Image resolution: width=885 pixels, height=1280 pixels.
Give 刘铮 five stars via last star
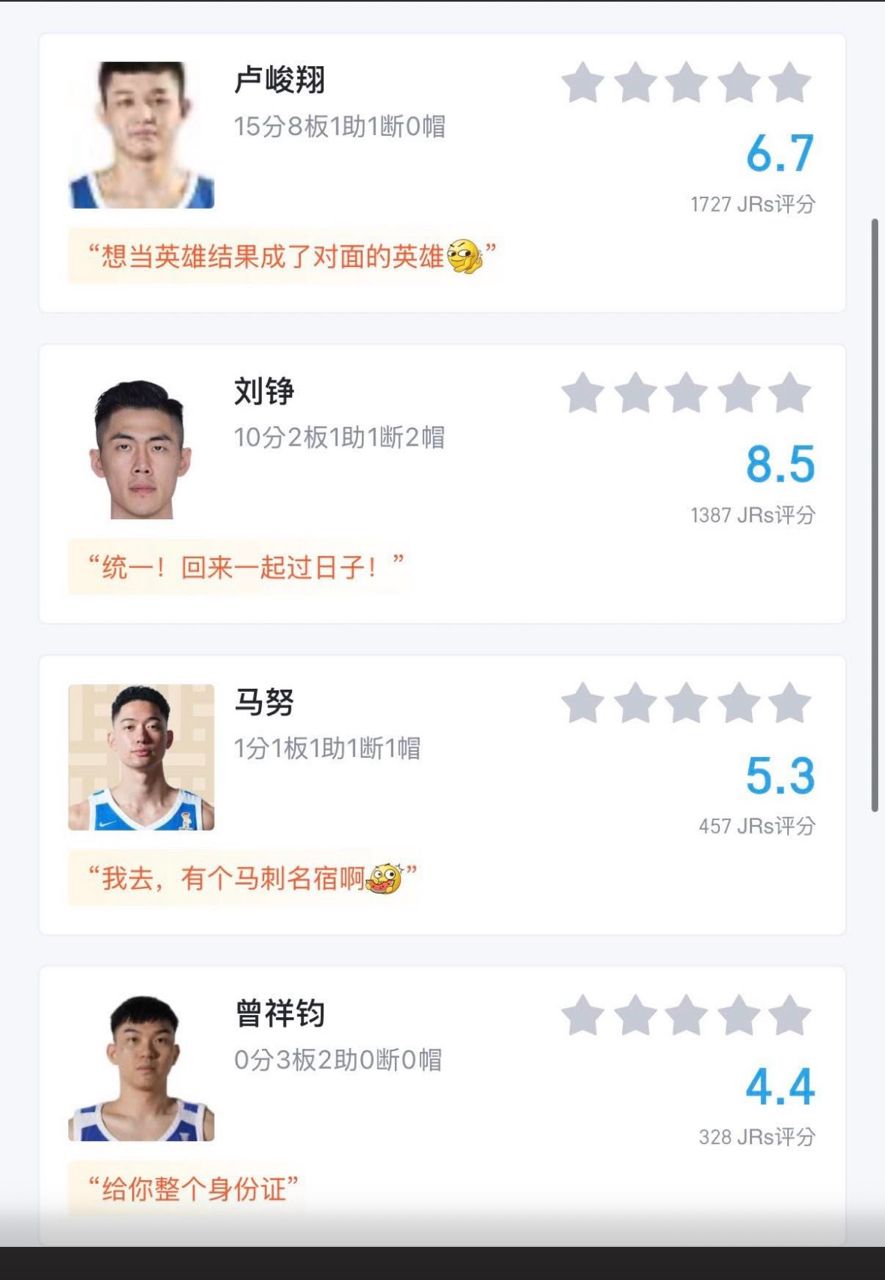pos(789,395)
